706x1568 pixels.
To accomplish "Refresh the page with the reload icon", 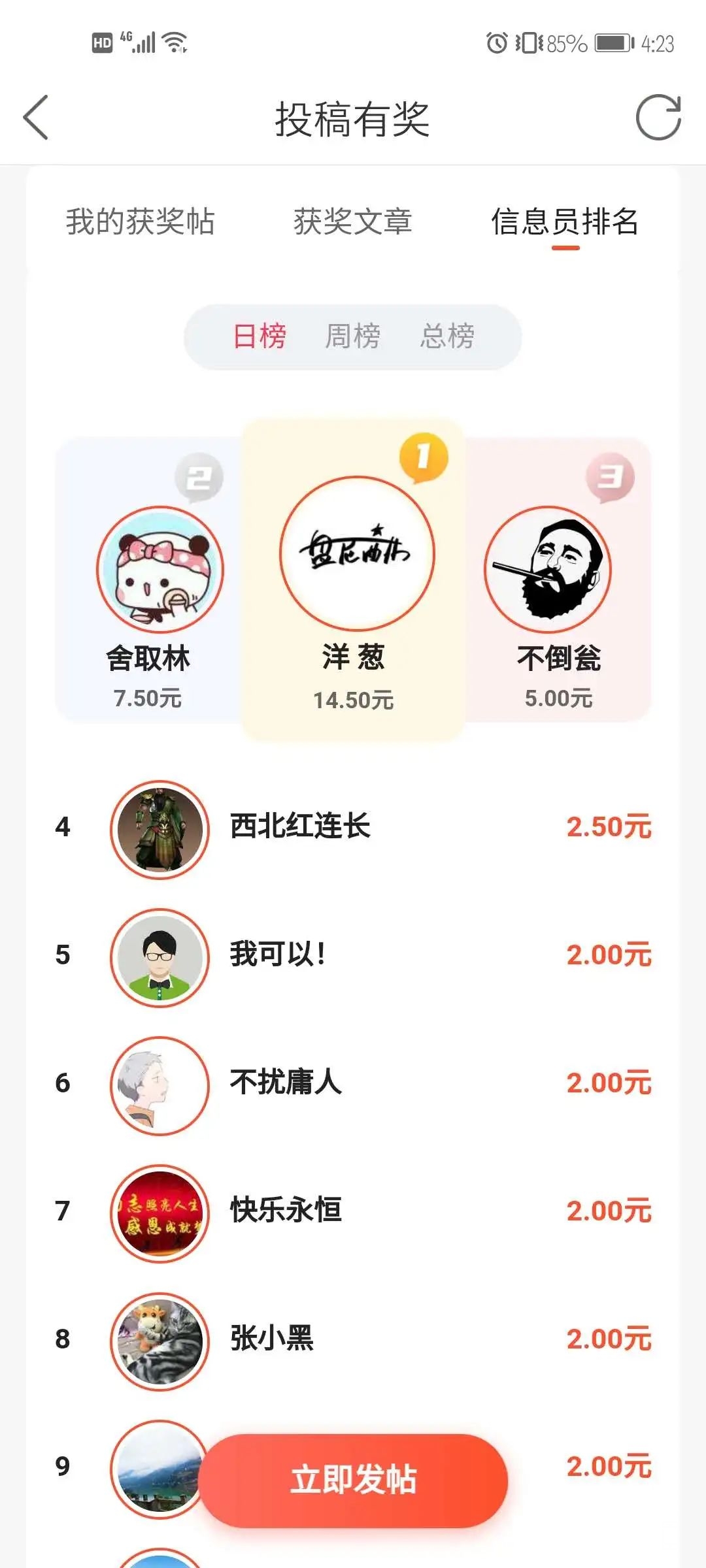I will (658, 118).
